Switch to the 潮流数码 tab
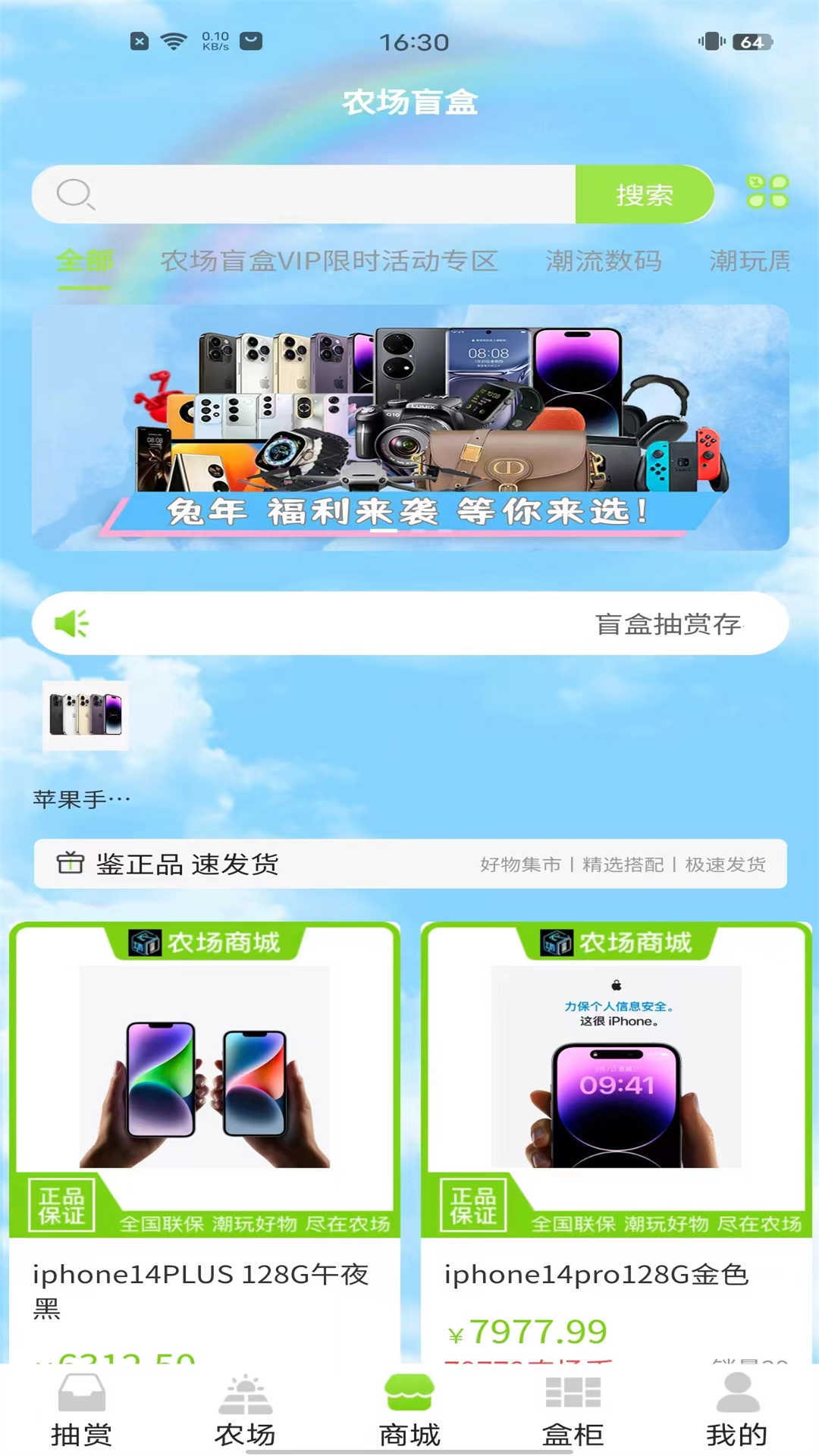Viewport: 819px width, 1456px height. [604, 261]
